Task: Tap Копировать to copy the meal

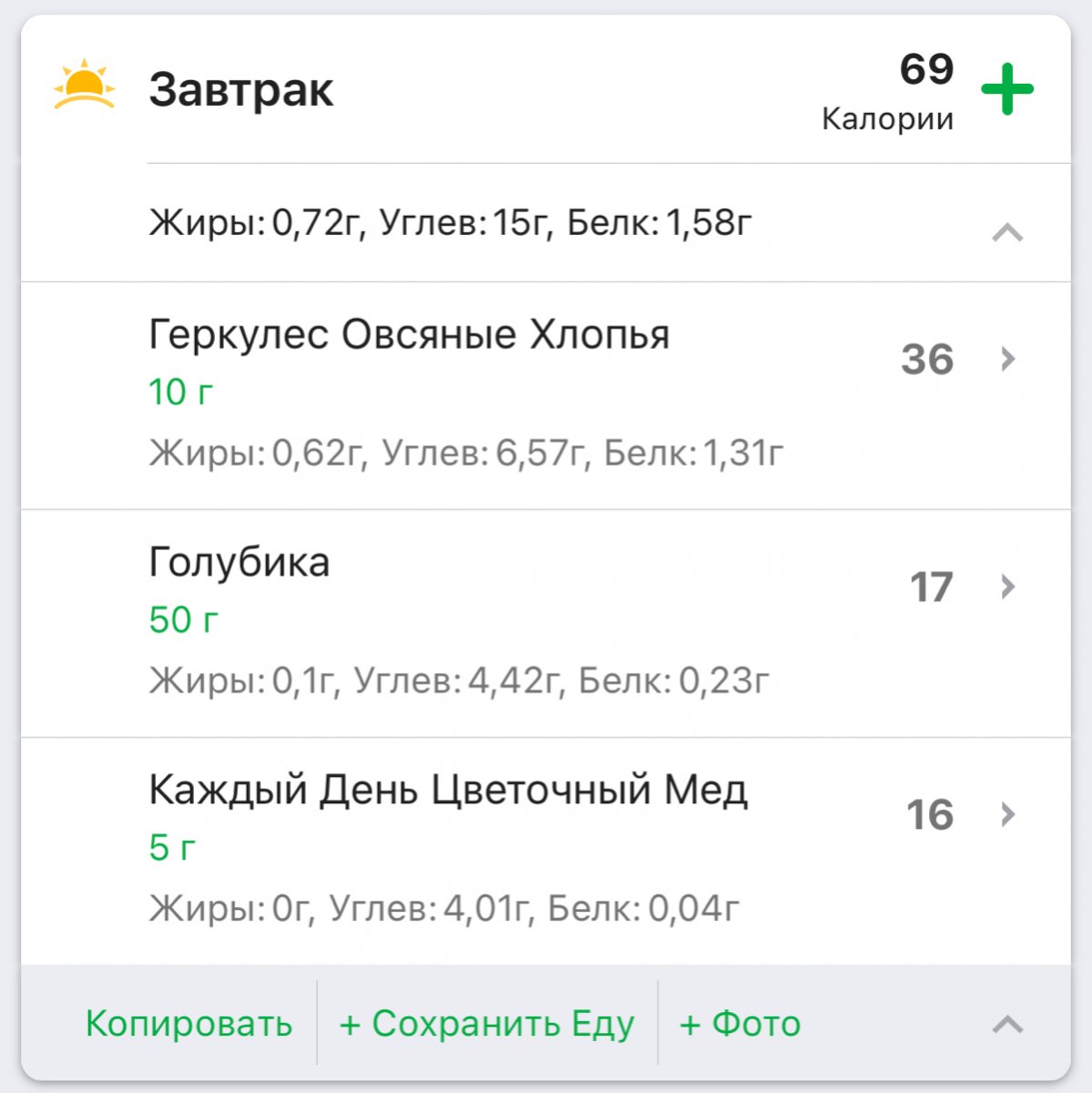Action: click(x=189, y=1024)
